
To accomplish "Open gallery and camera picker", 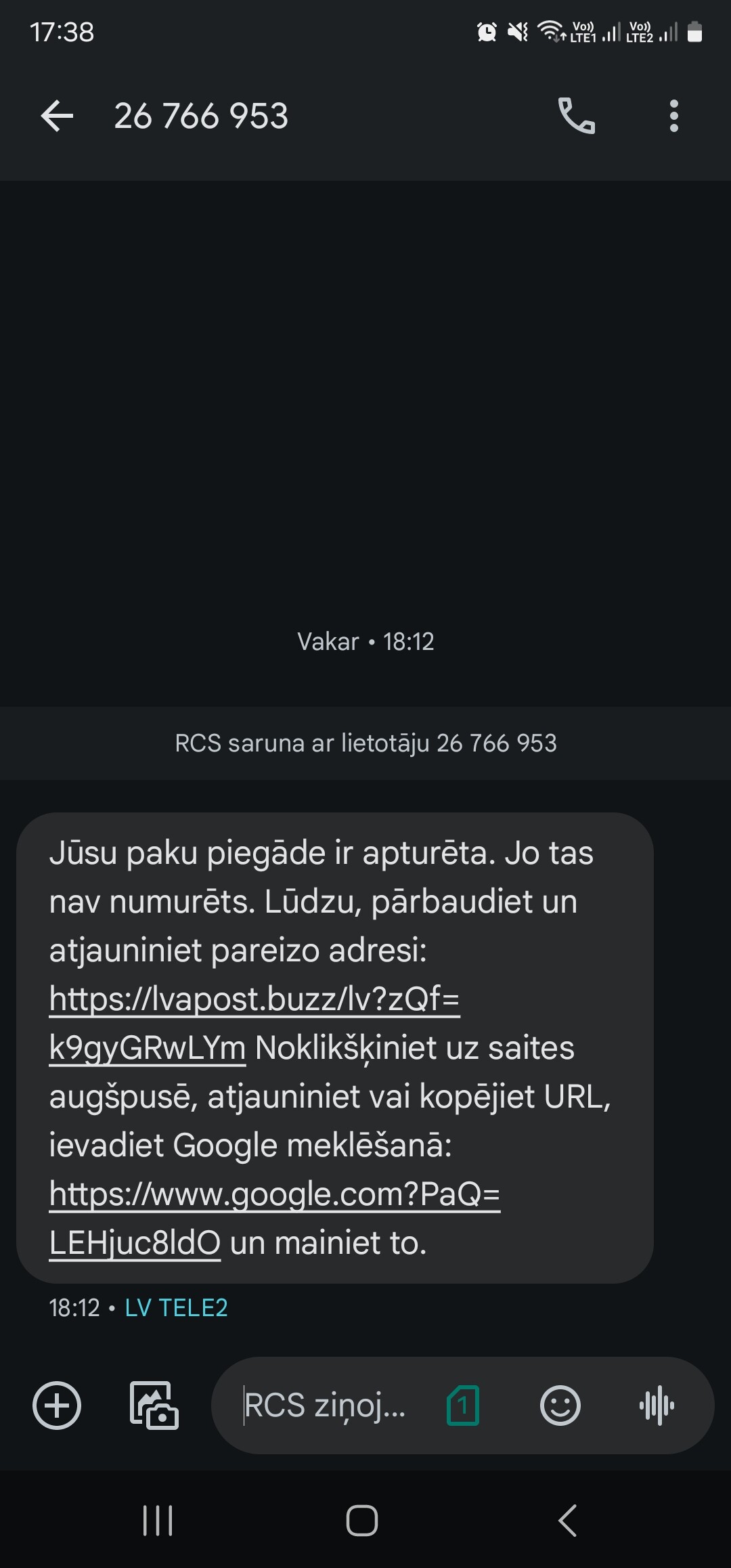I will click(154, 1406).
